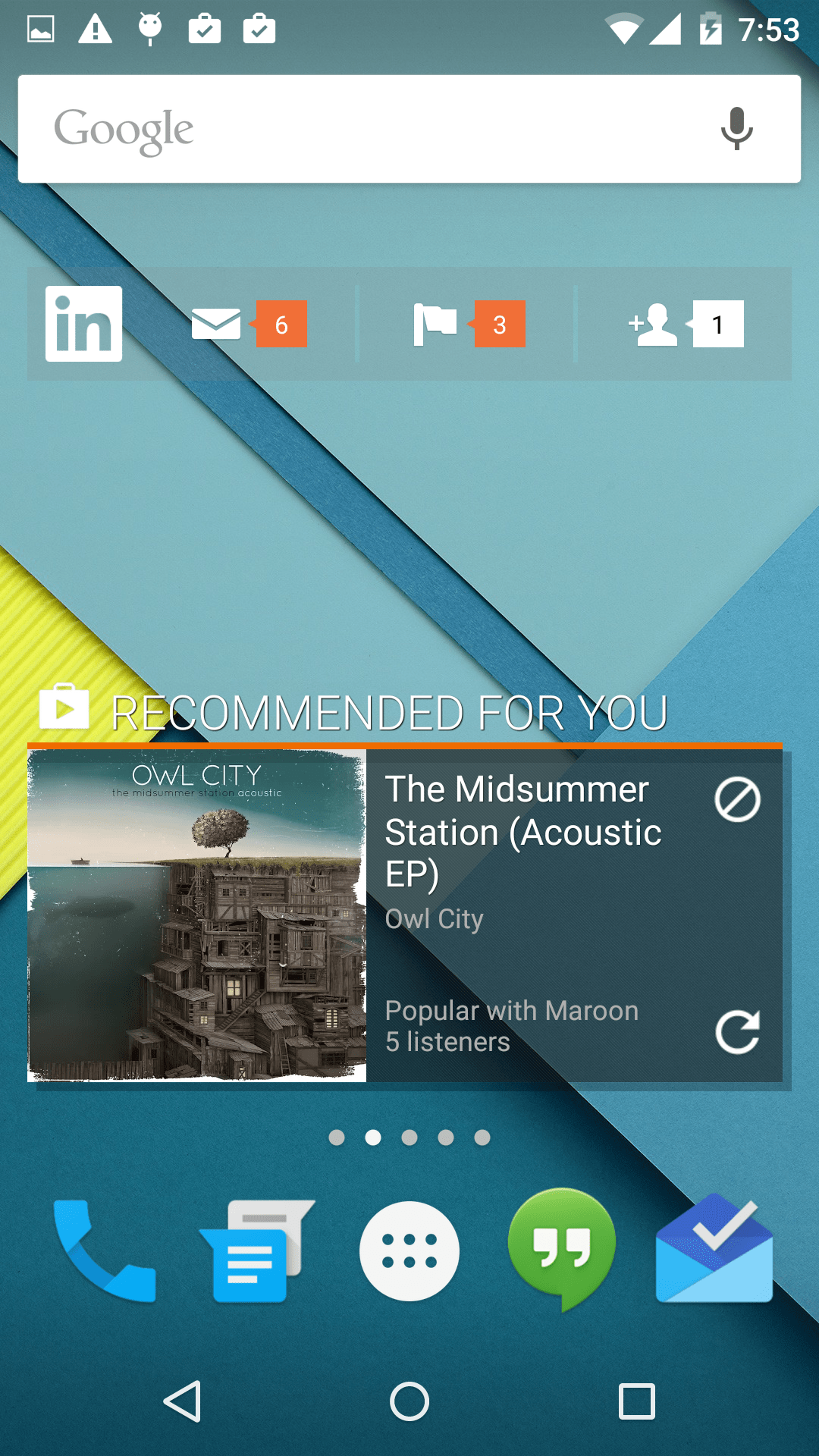Select the second home screen page dot
The image size is (819, 1456).
pos(373,1137)
